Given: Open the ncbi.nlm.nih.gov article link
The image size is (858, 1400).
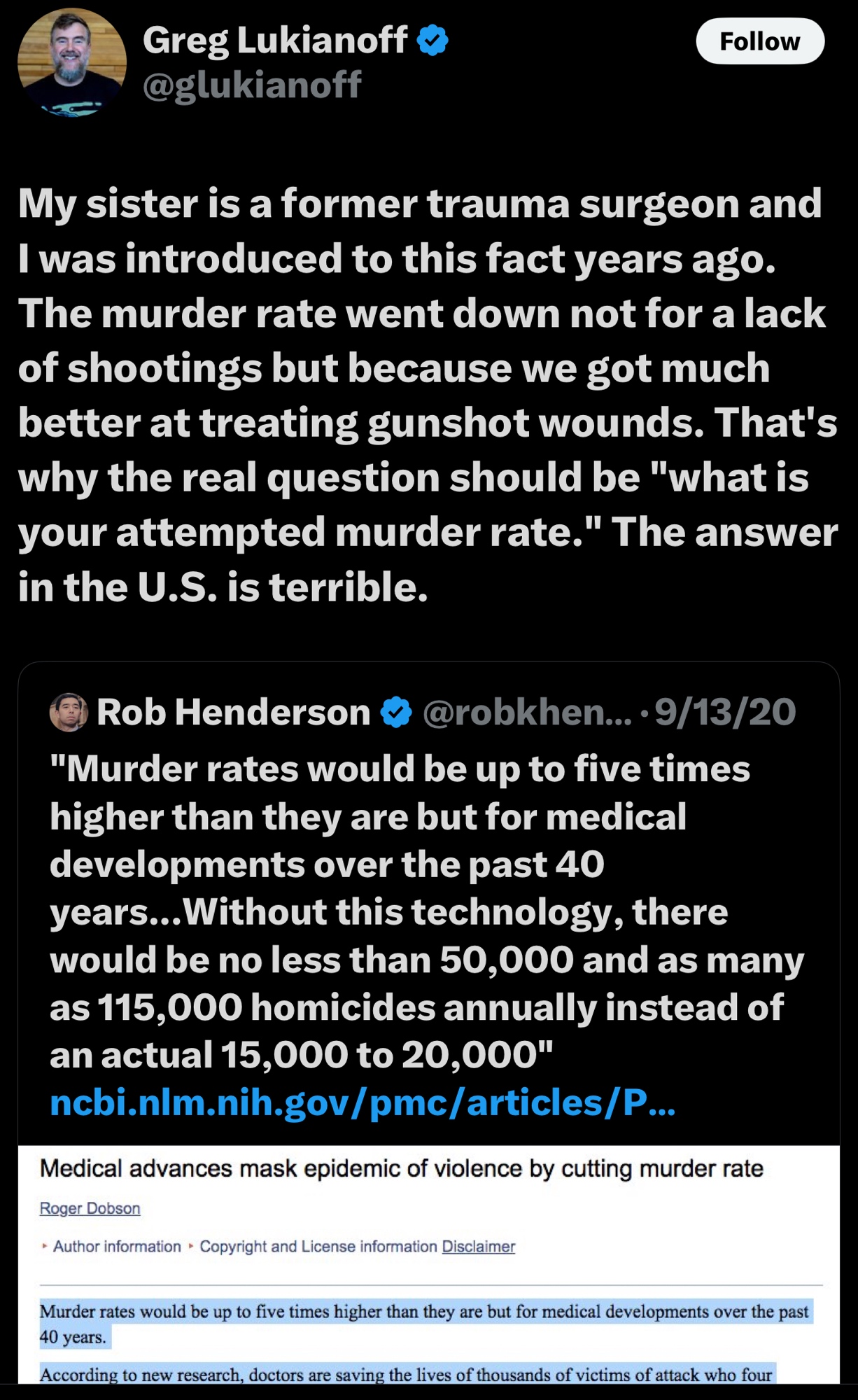Looking at the screenshot, I should [362, 1102].
